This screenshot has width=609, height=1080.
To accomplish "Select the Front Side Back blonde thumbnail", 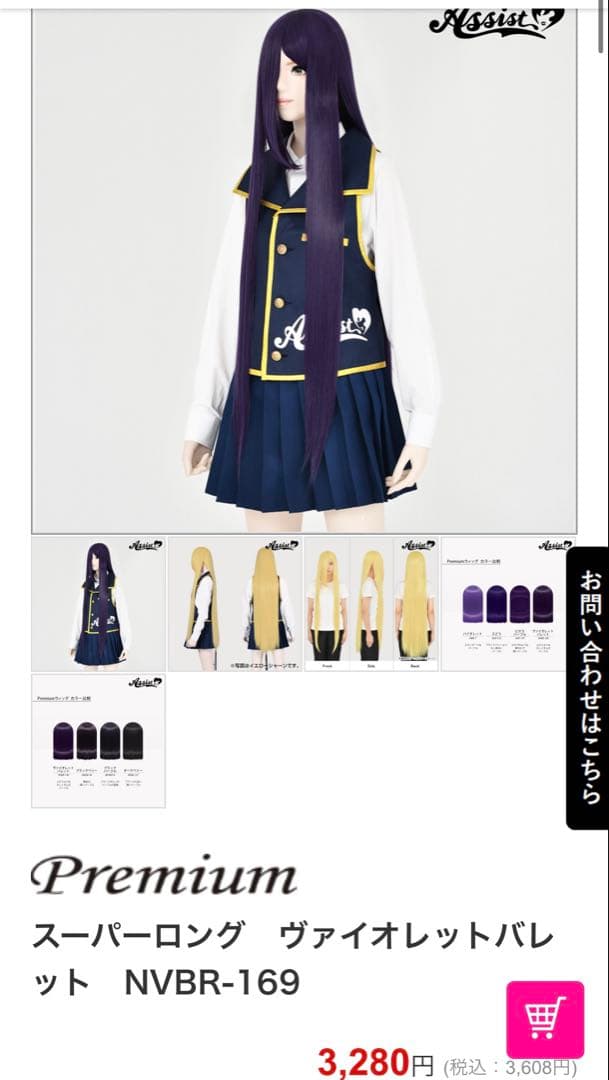I will [x=371, y=604].
